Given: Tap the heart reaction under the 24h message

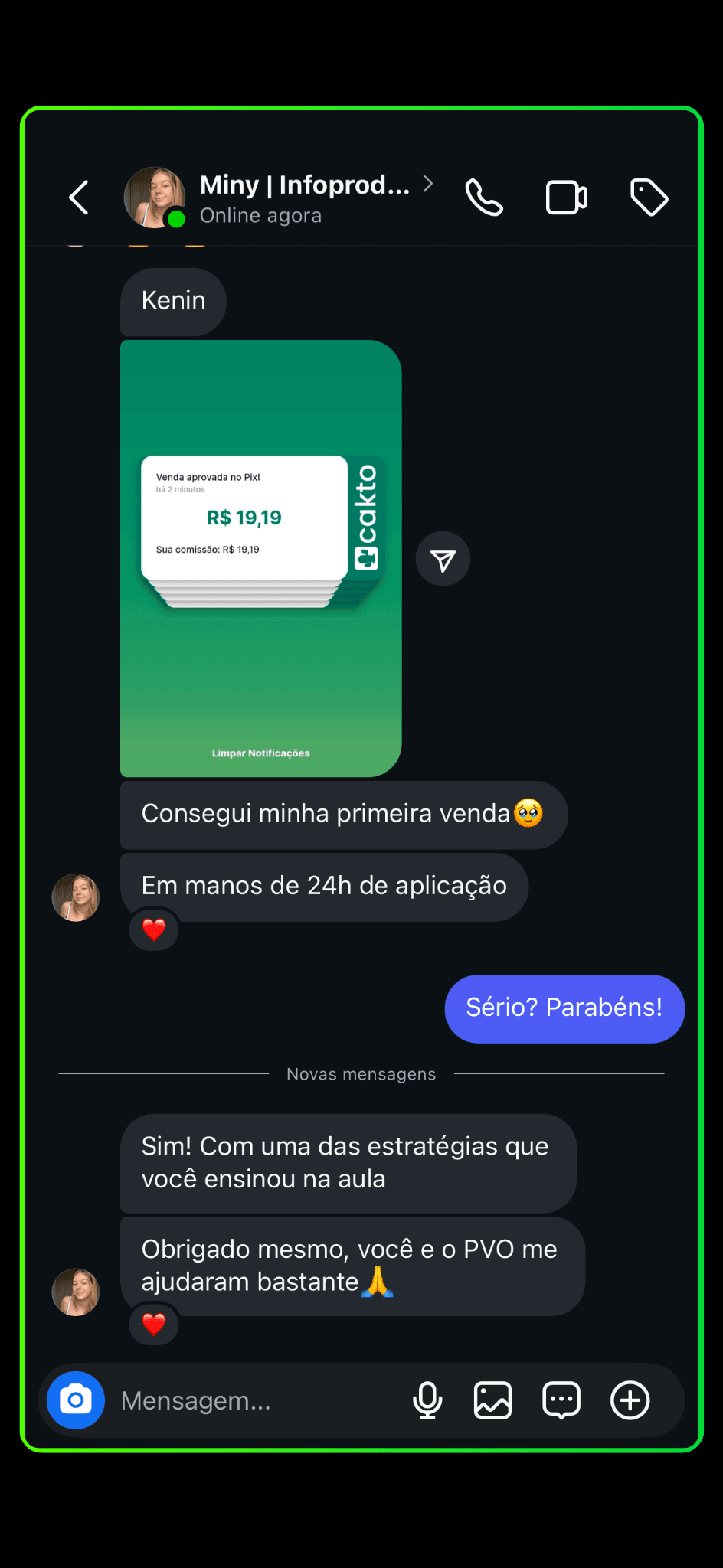Looking at the screenshot, I should (154, 929).
